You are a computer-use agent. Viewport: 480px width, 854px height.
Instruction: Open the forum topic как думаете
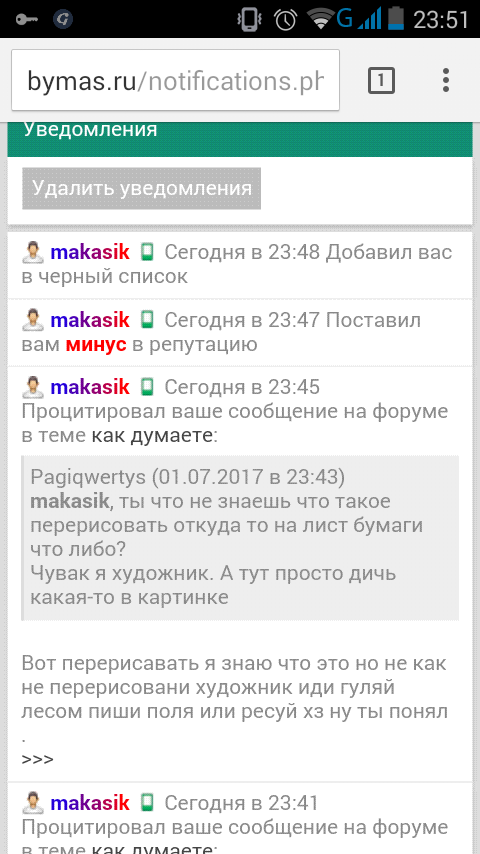[x=151, y=436]
